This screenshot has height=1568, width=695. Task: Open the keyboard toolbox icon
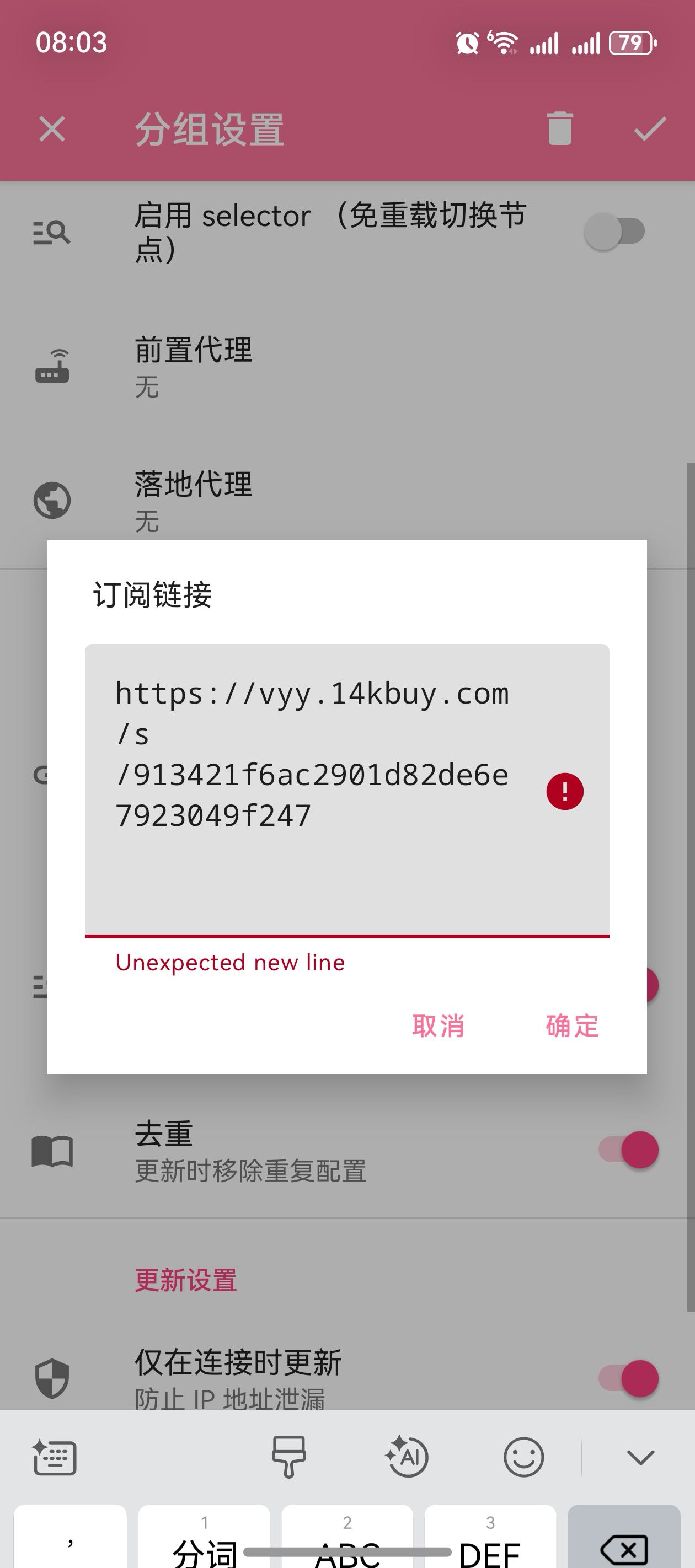(x=54, y=1457)
